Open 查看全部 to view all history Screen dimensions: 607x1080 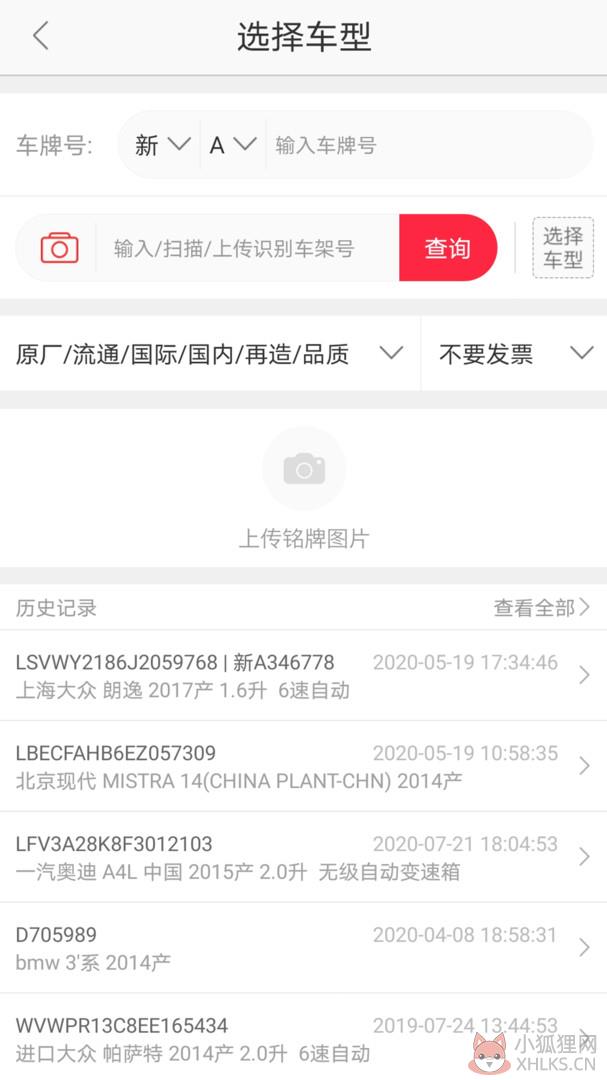(542, 608)
